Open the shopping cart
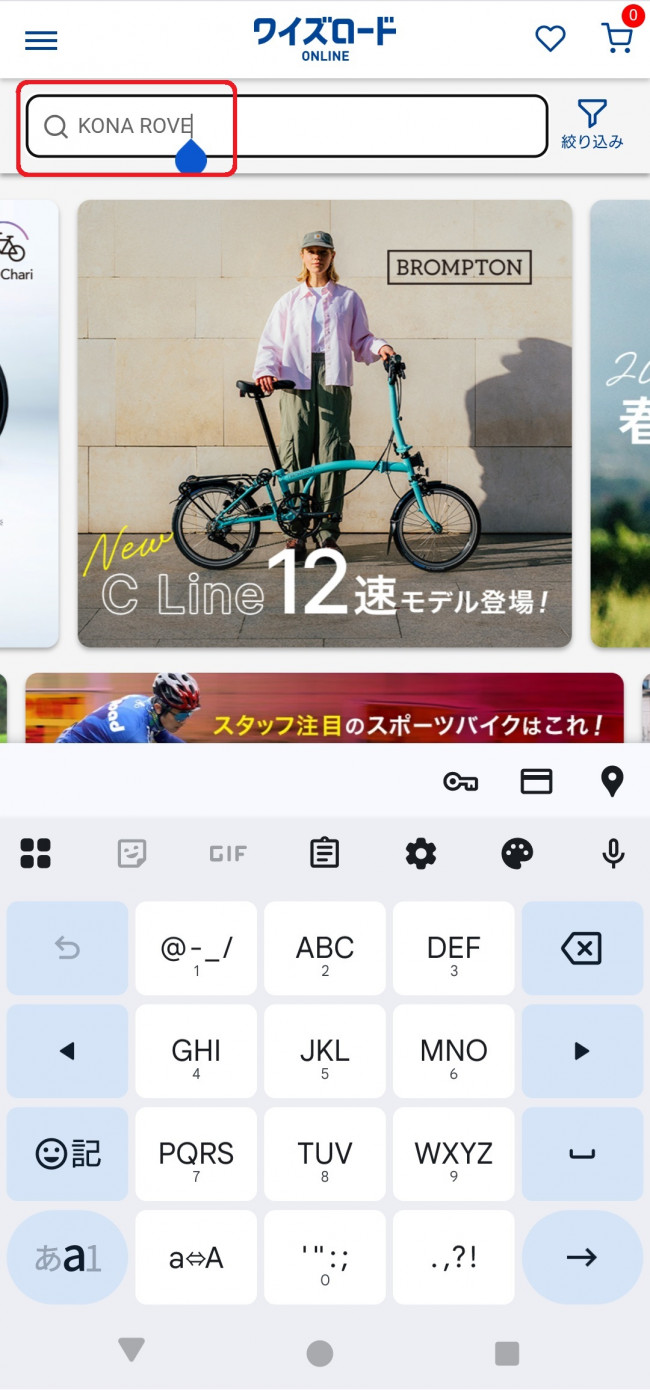Viewport: 650px width, 1390px height. [617, 39]
